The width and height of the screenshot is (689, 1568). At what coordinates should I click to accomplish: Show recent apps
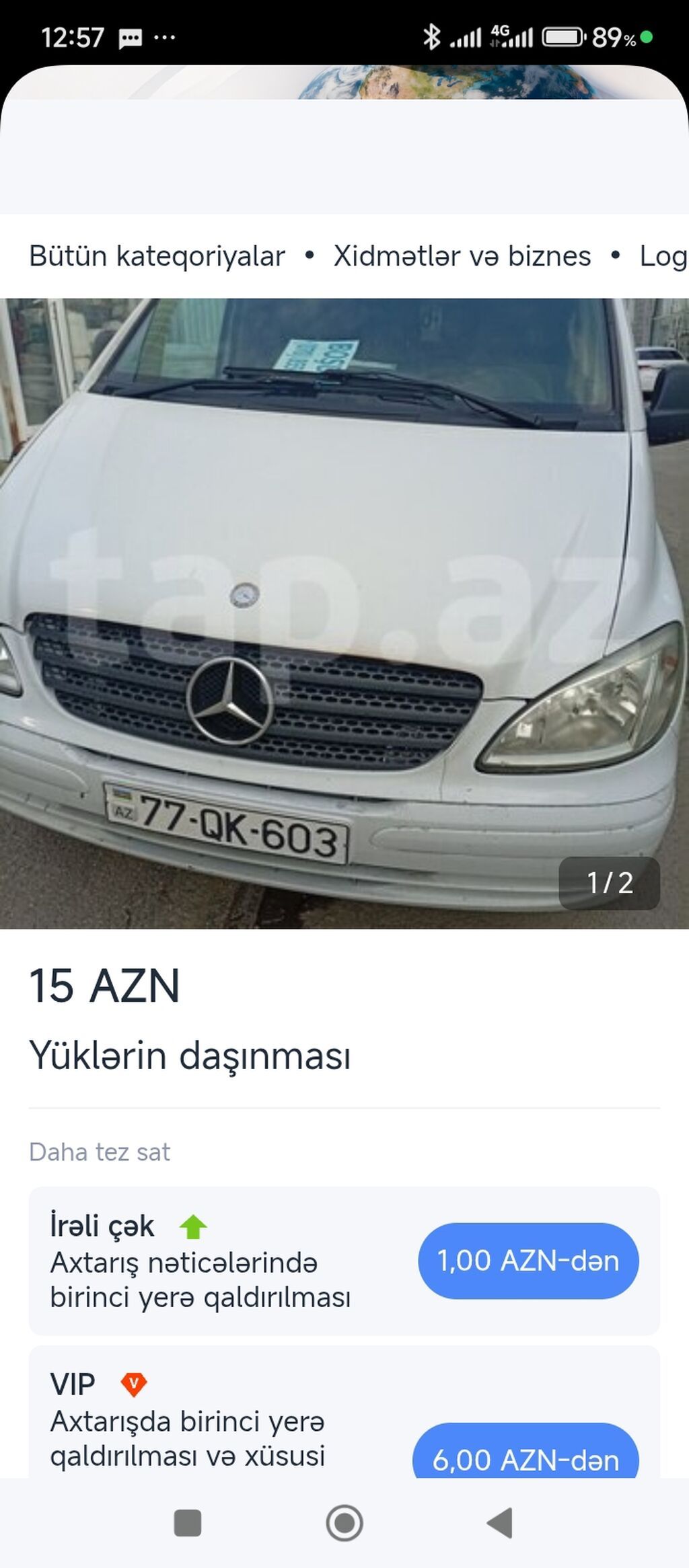click(188, 1523)
